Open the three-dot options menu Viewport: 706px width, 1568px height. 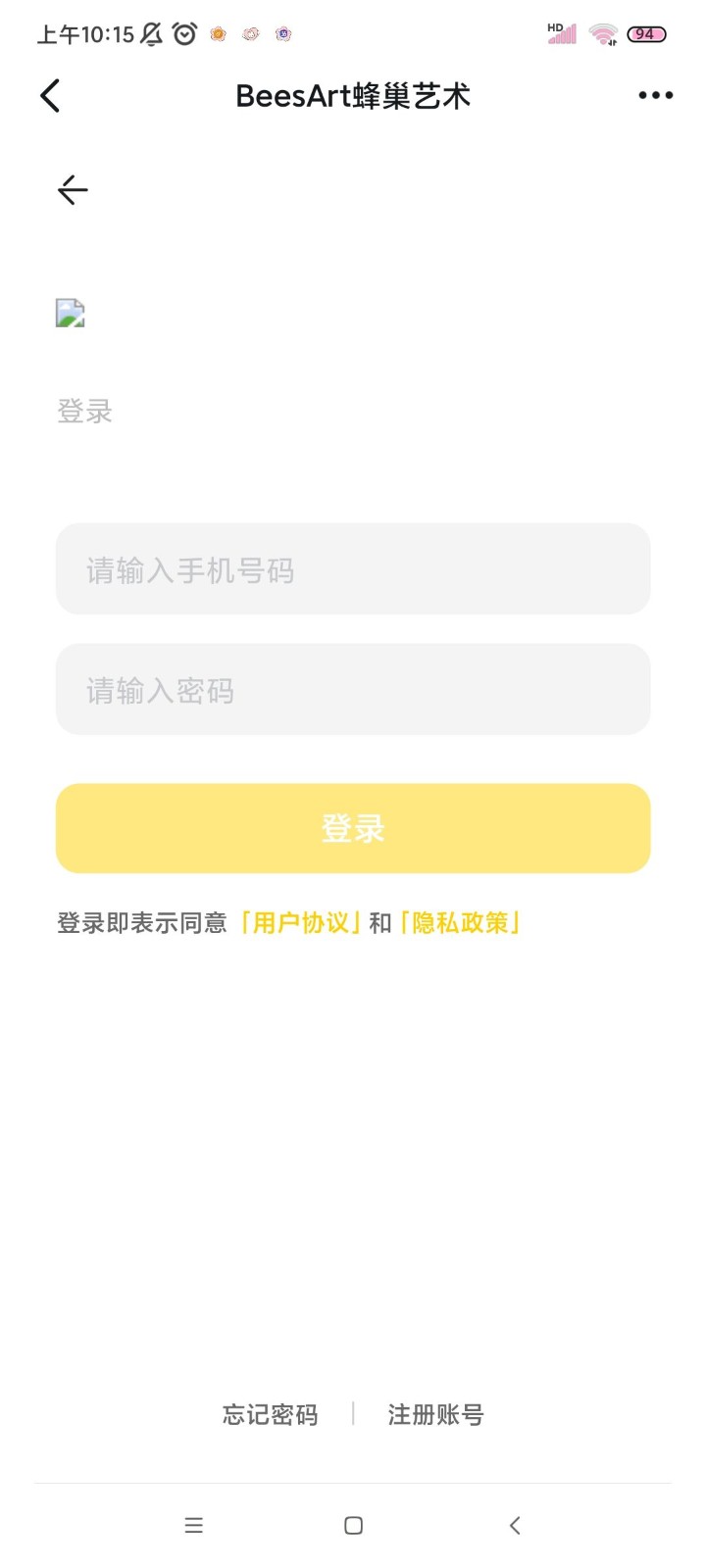tap(653, 95)
